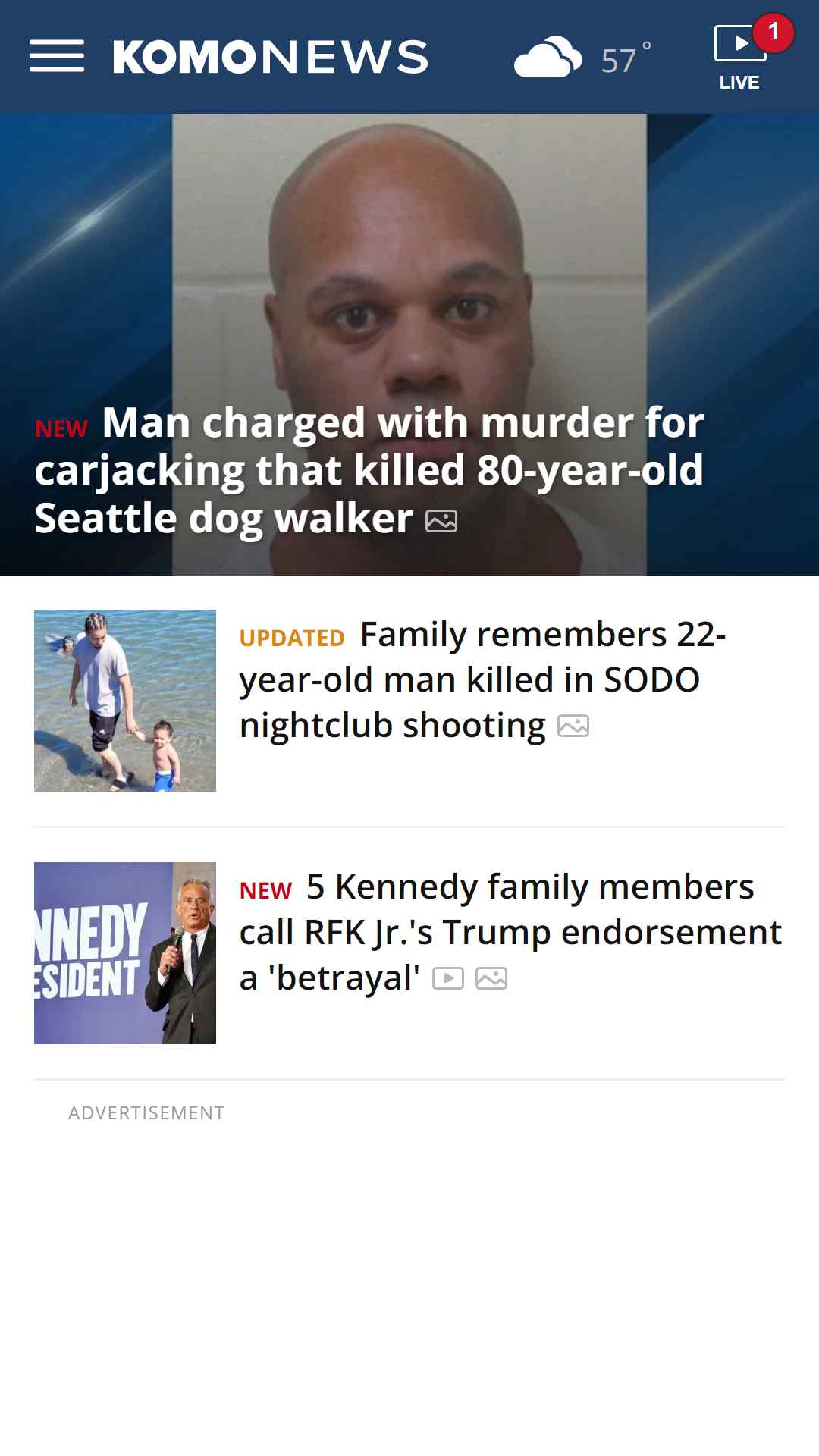This screenshot has width=819, height=1456.
Task: Read the SODO nightclub shooting family story
Action: [x=482, y=680]
